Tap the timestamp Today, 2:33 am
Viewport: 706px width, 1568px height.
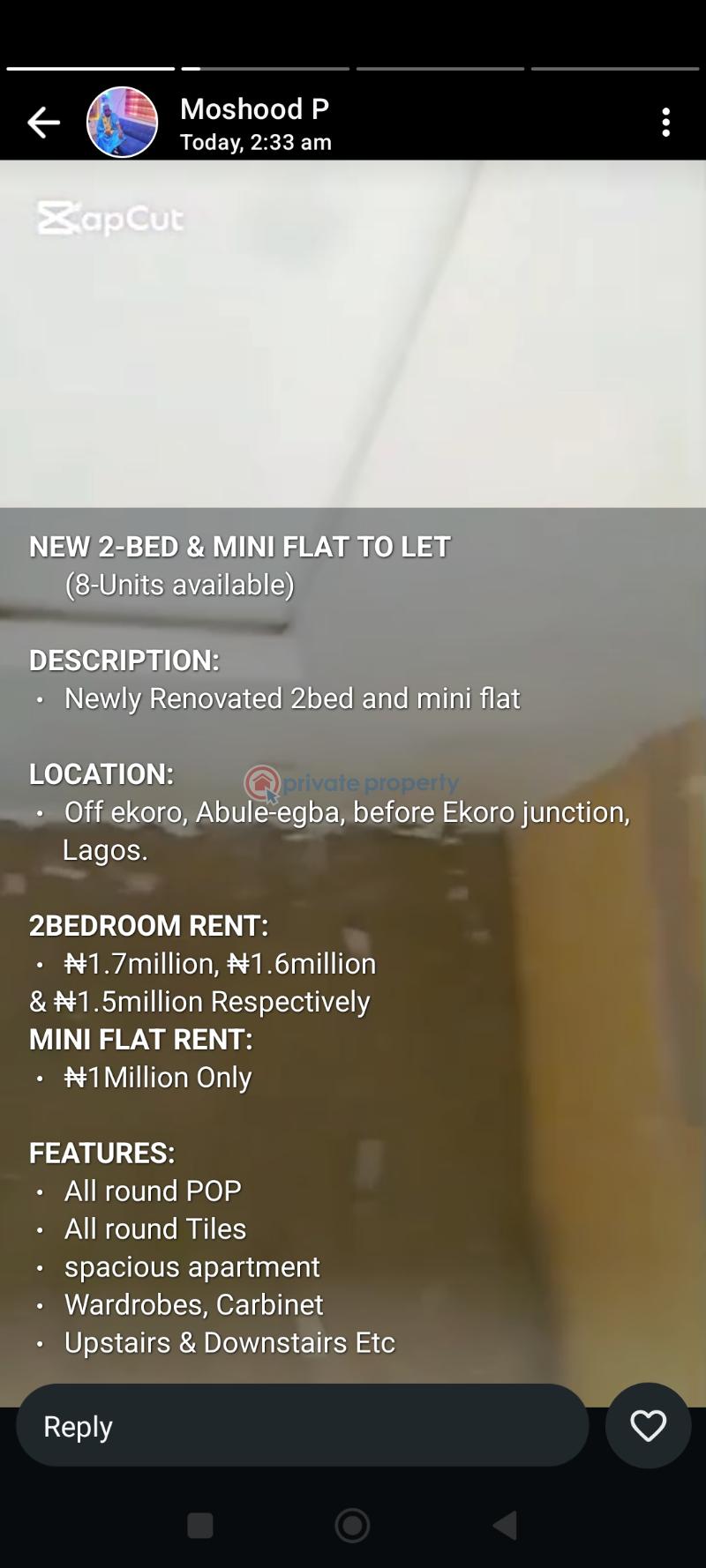(256, 141)
